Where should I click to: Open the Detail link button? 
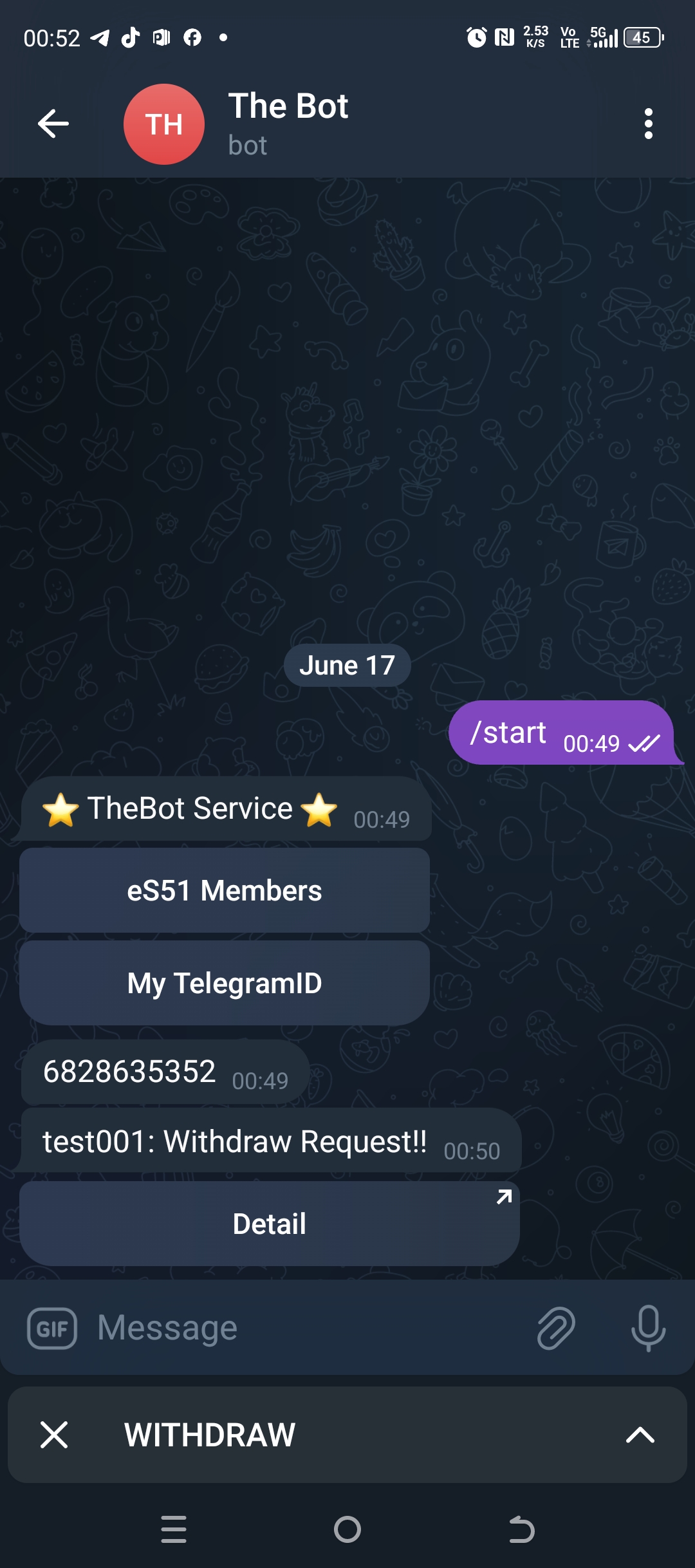pyautogui.click(x=269, y=1224)
